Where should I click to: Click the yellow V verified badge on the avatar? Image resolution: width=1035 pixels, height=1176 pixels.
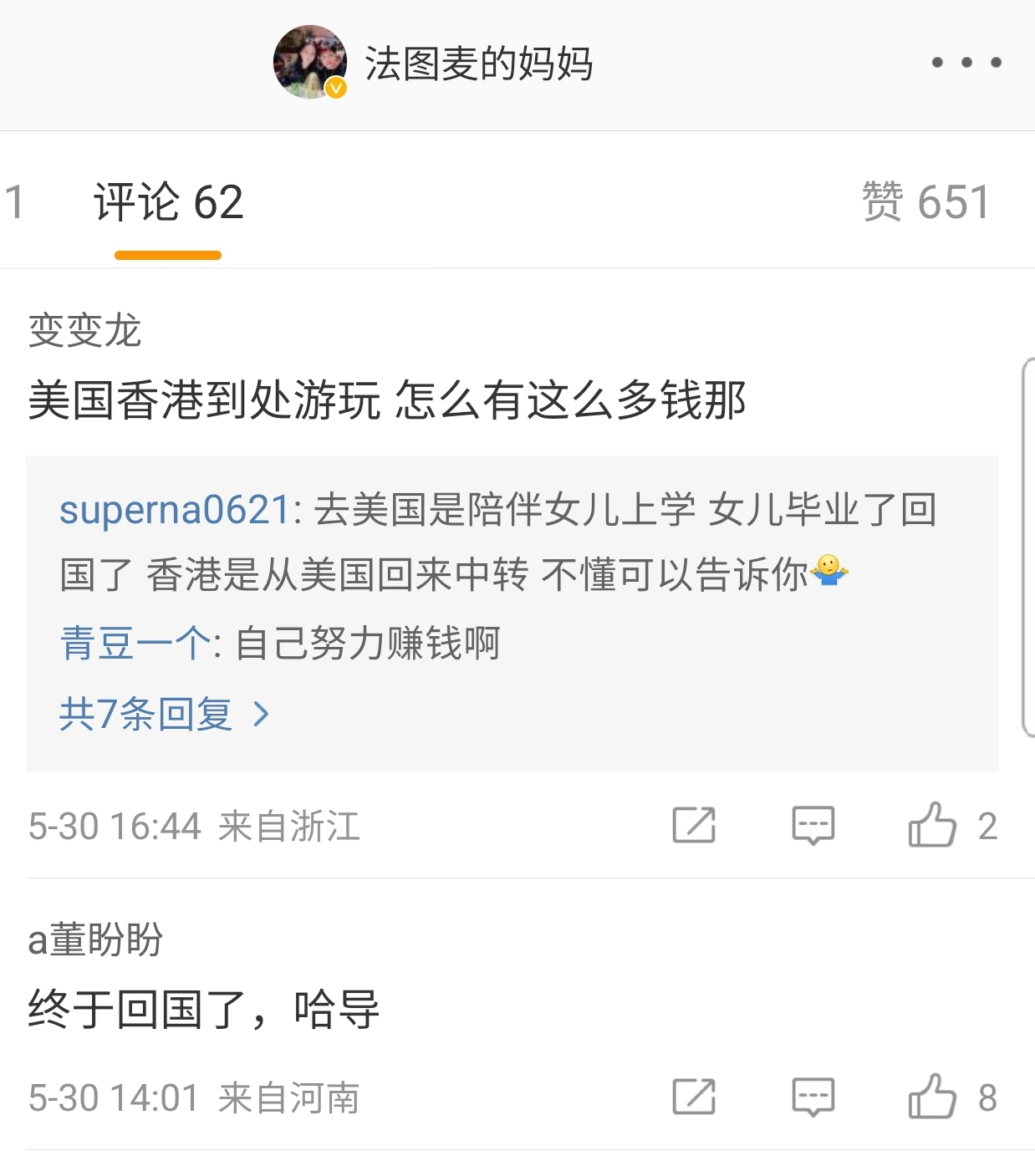[x=335, y=87]
